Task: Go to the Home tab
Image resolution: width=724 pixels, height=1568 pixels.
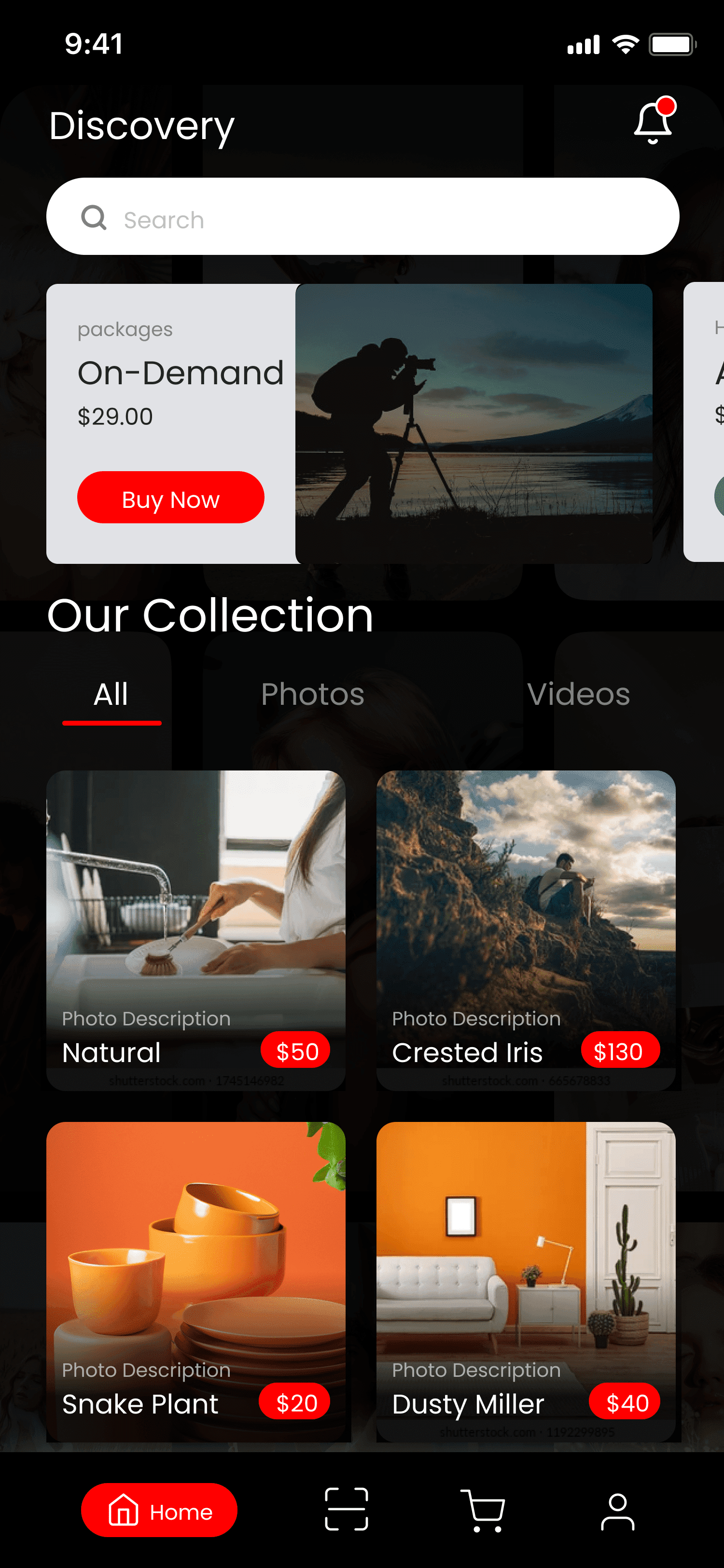Action: pyautogui.click(x=159, y=1510)
